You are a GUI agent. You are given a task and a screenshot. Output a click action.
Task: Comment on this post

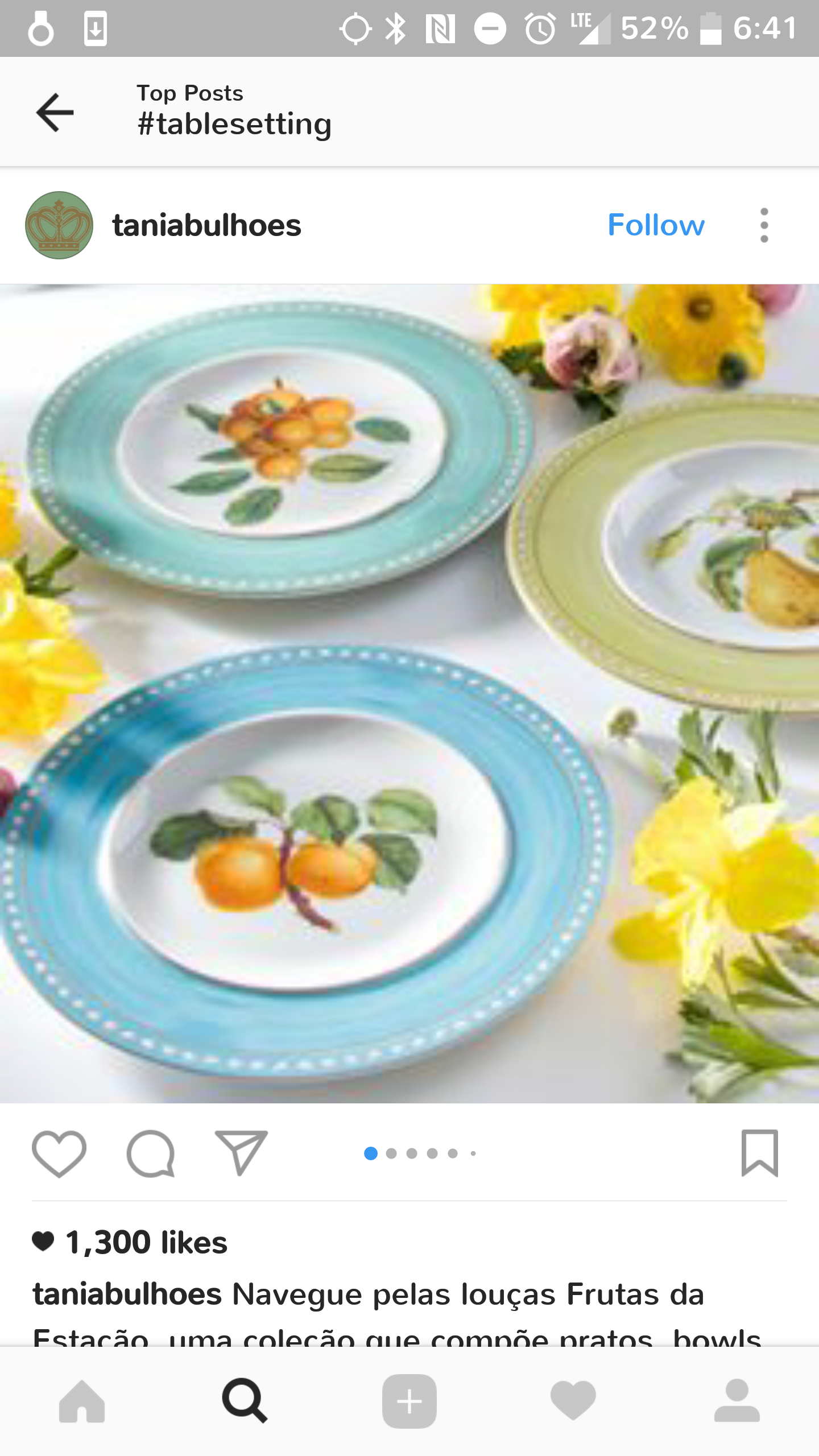tap(151, 1153)
